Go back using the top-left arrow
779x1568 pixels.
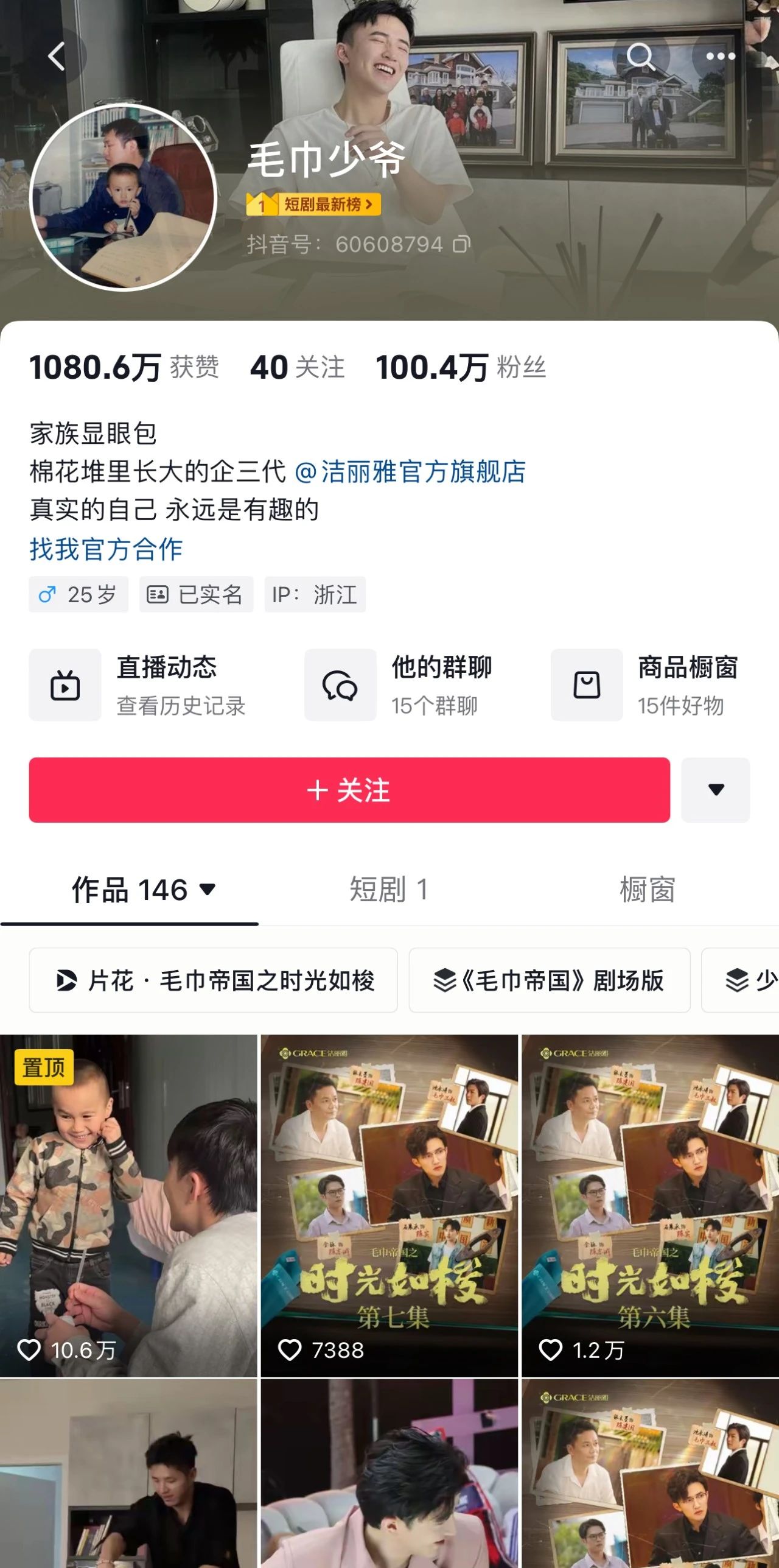pyautogui.click(x=57, y=57)
